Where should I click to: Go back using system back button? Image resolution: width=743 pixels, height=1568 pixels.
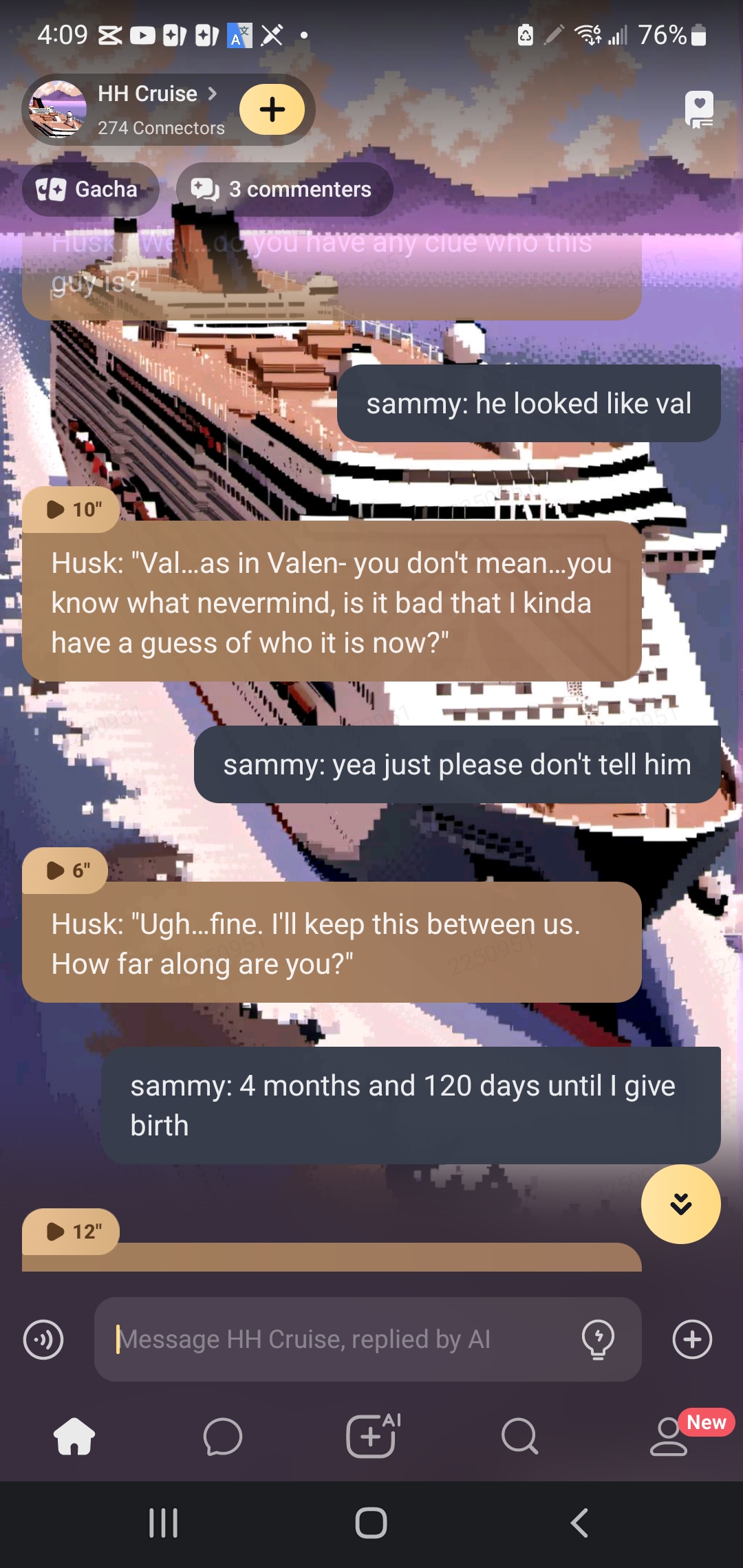(579, 1523)
